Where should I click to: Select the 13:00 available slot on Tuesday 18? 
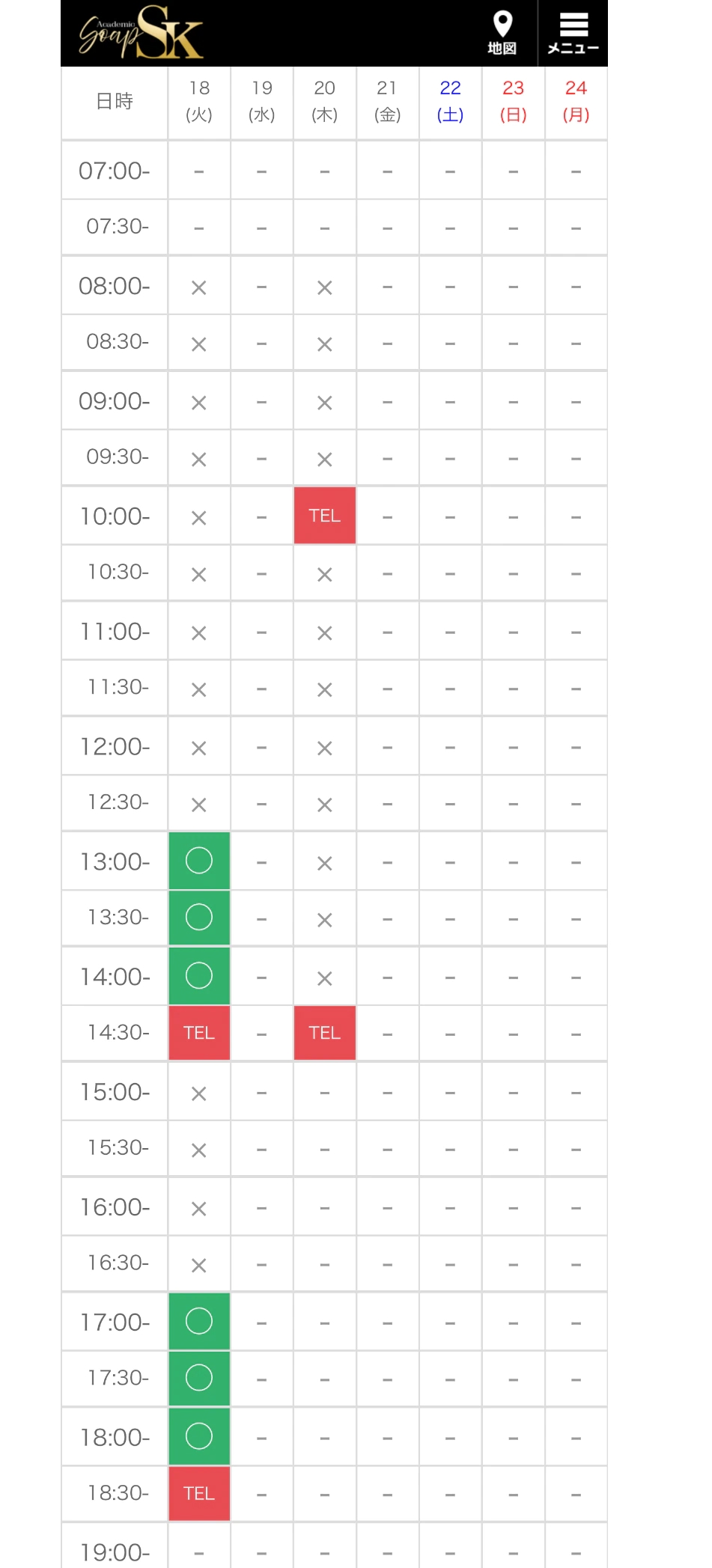coord(199,861)
